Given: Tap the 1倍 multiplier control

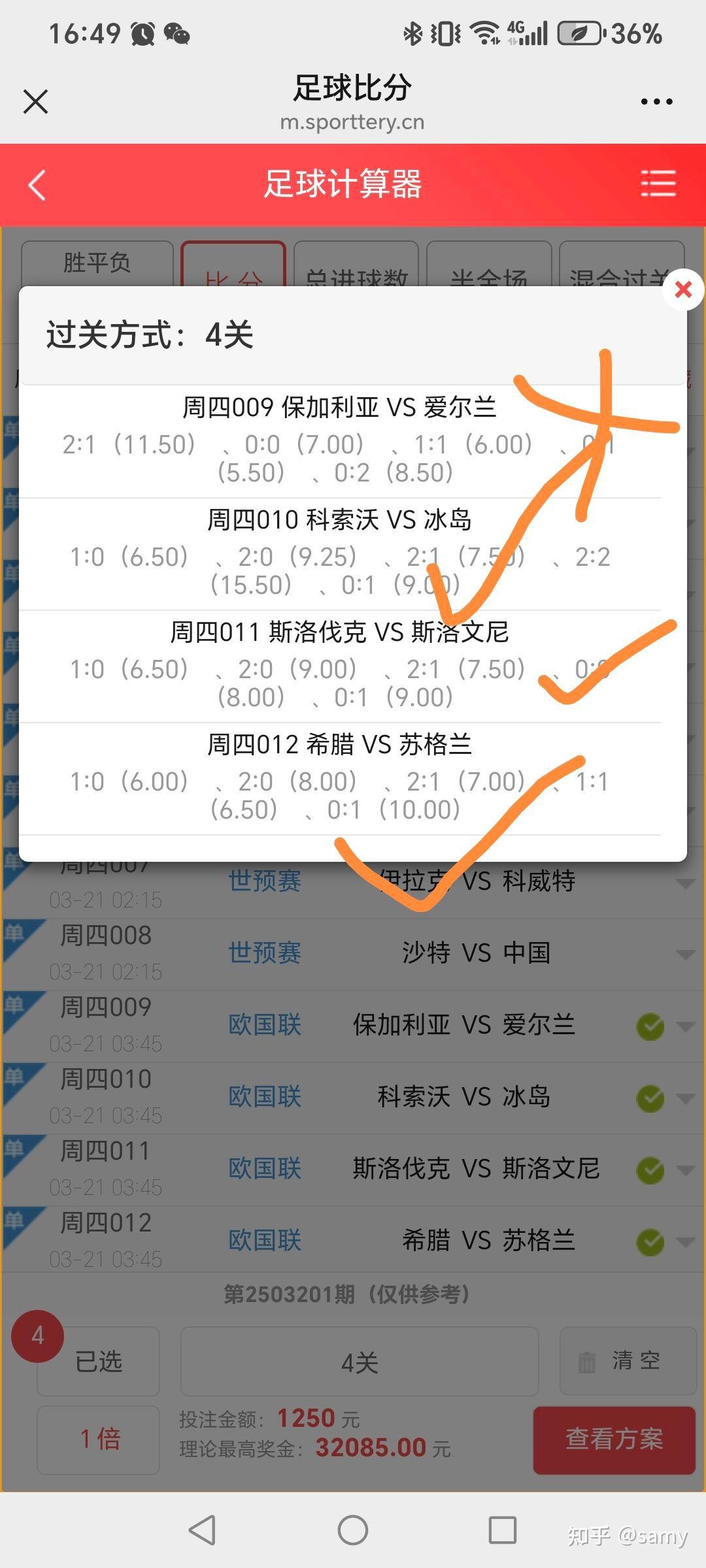Looking at the screenshot, I should [x=98, y=1439].
